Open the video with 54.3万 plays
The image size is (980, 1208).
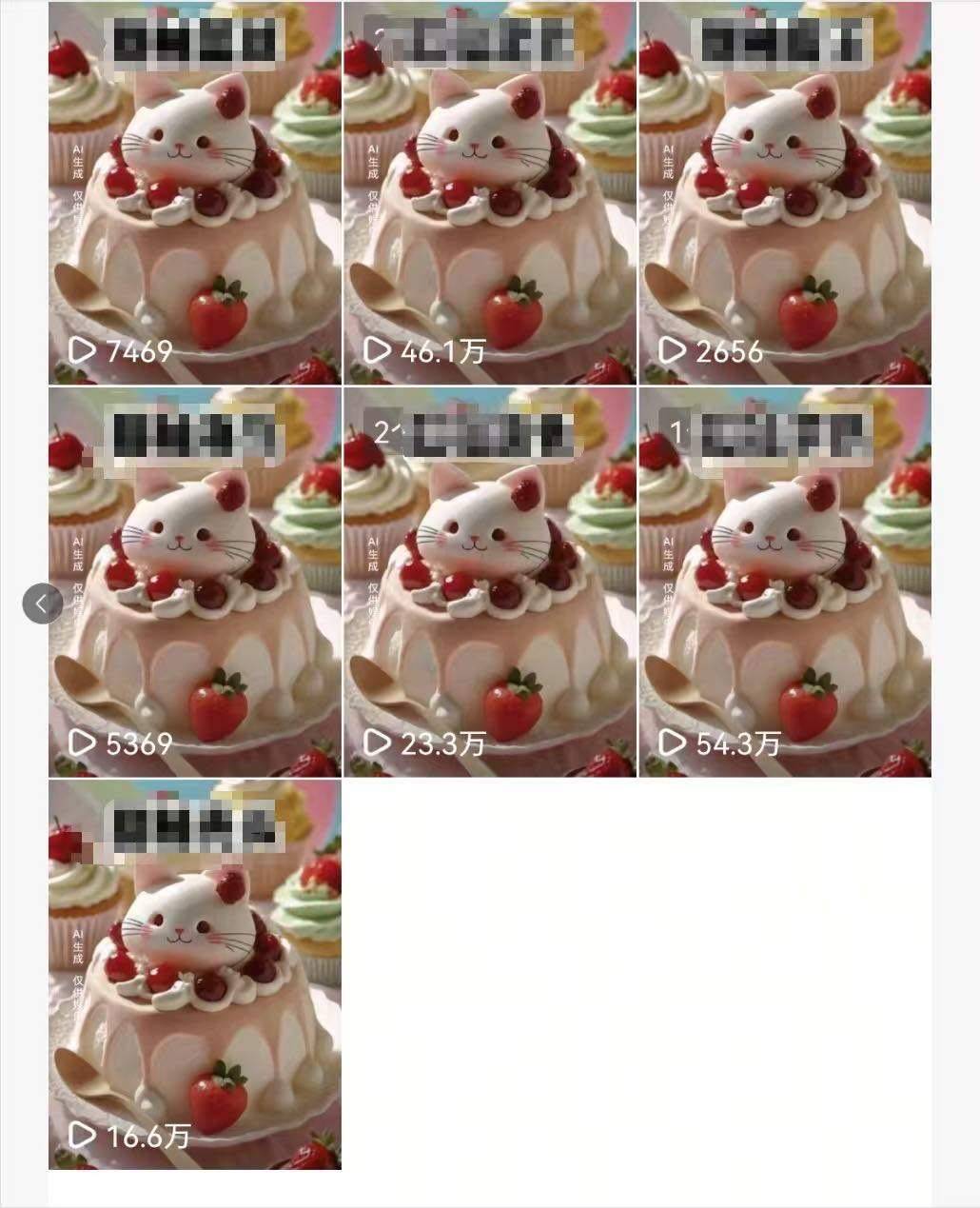784,582
